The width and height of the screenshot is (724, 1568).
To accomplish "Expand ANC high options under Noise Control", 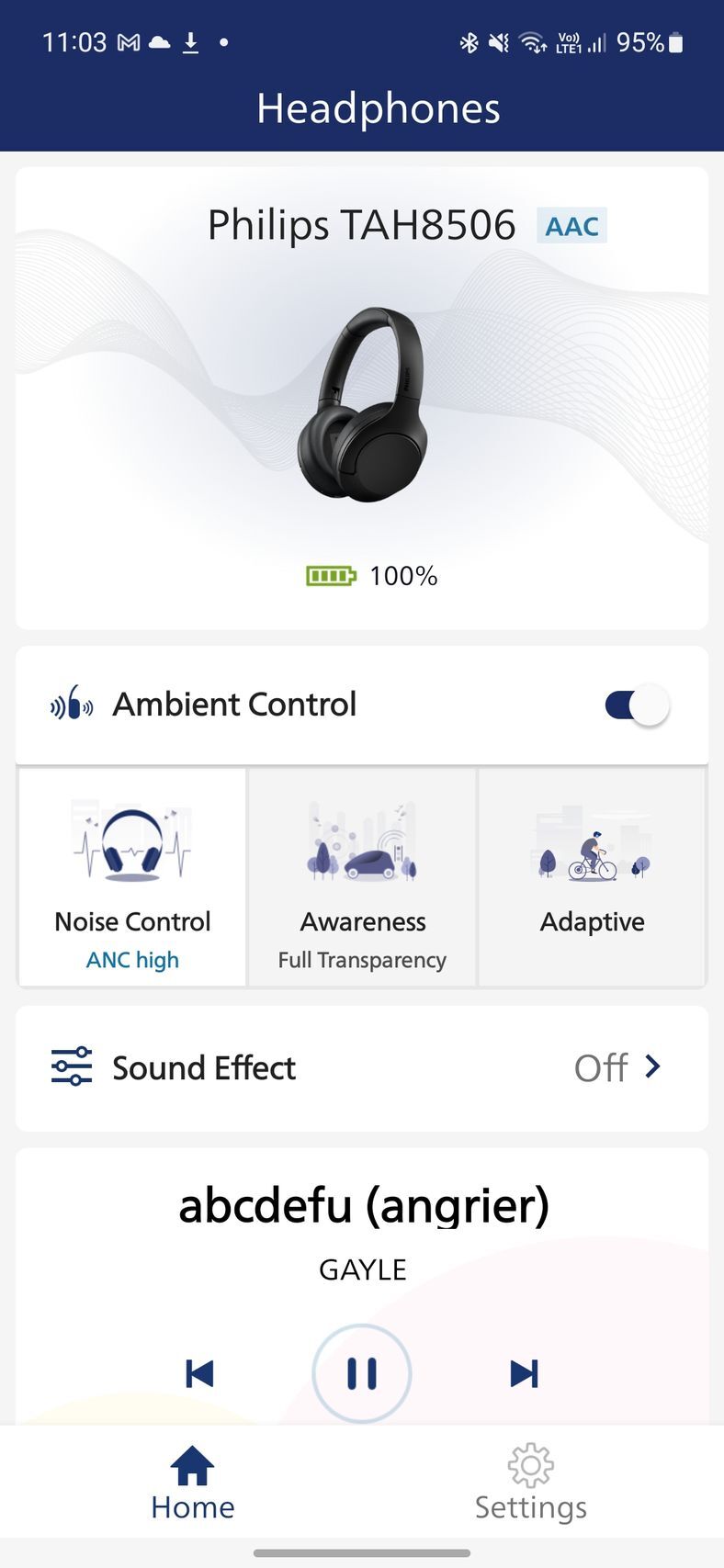I will pyautogui.click(x=131, y=959).
